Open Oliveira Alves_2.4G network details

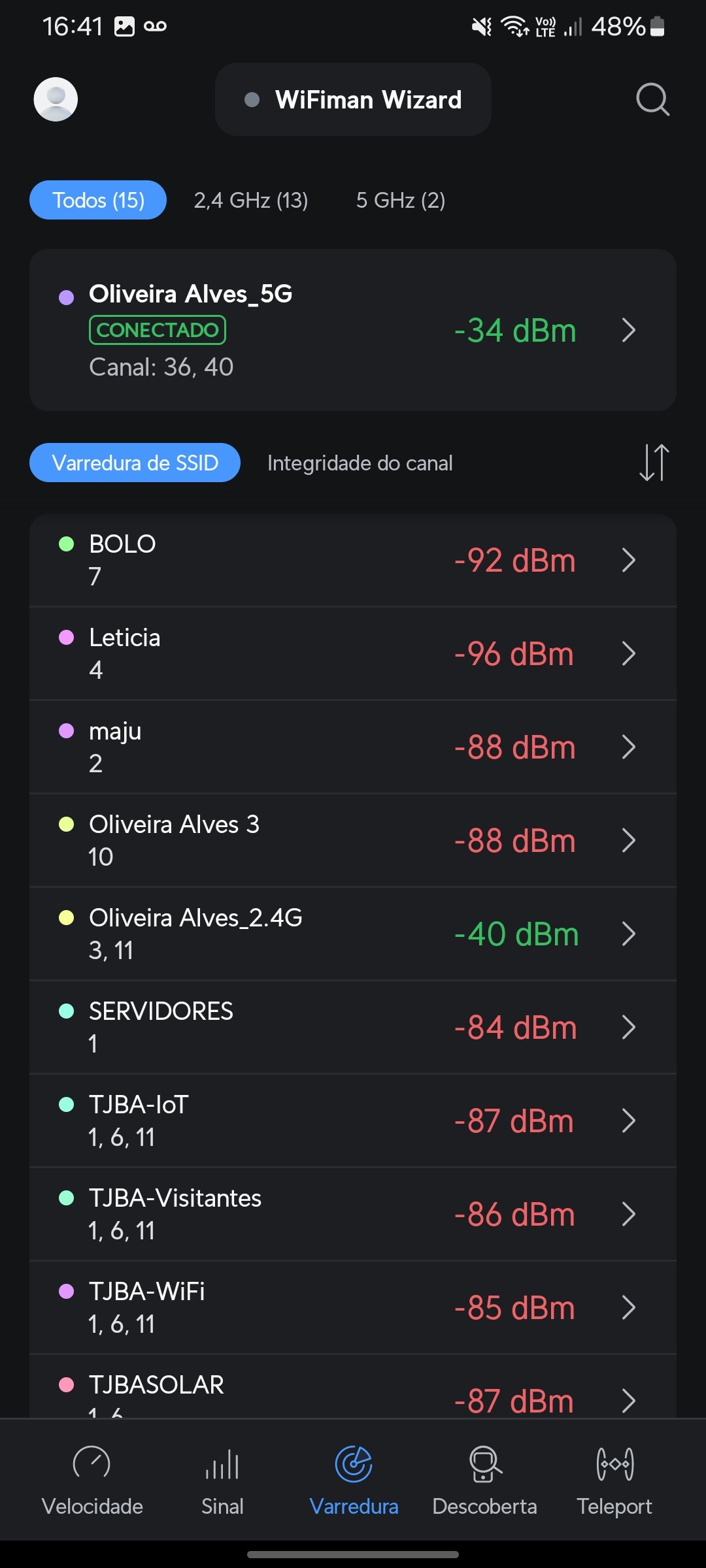(x=353, y=934)
